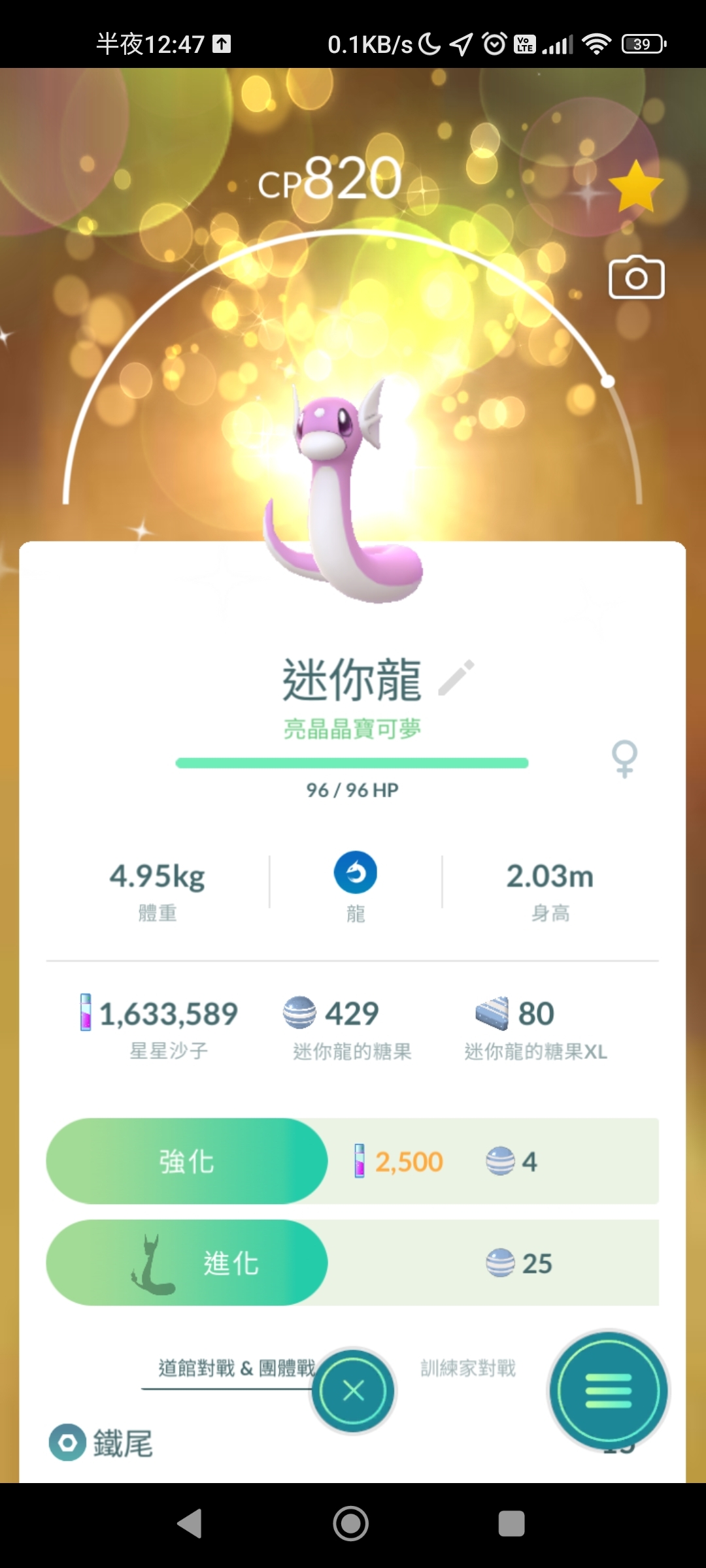The image size is (706, 1568).
Task: Evolve with the 進化 button
Action: click(x=187, y=1262)
